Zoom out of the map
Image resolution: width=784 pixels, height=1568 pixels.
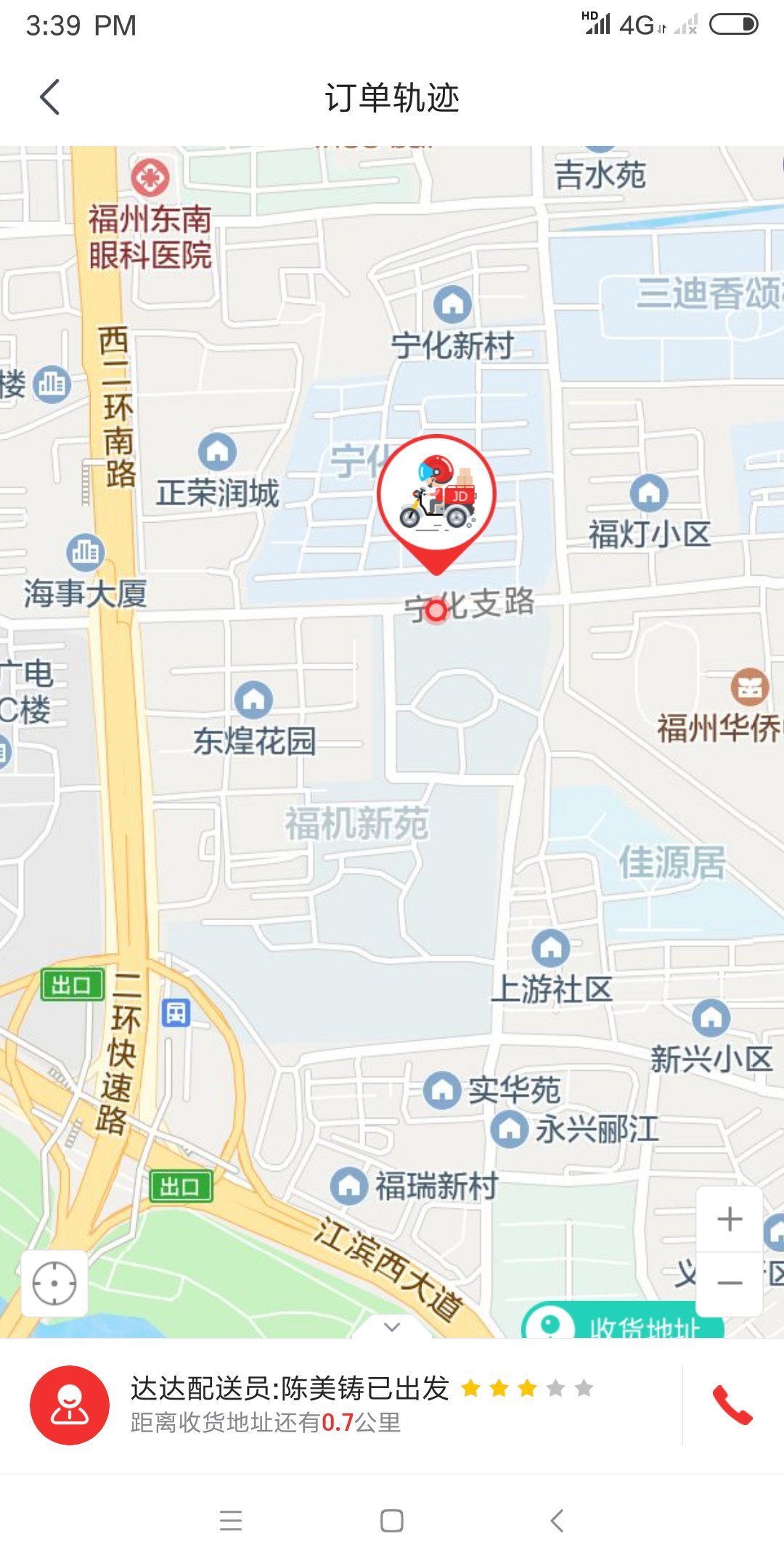(729, 1283)
